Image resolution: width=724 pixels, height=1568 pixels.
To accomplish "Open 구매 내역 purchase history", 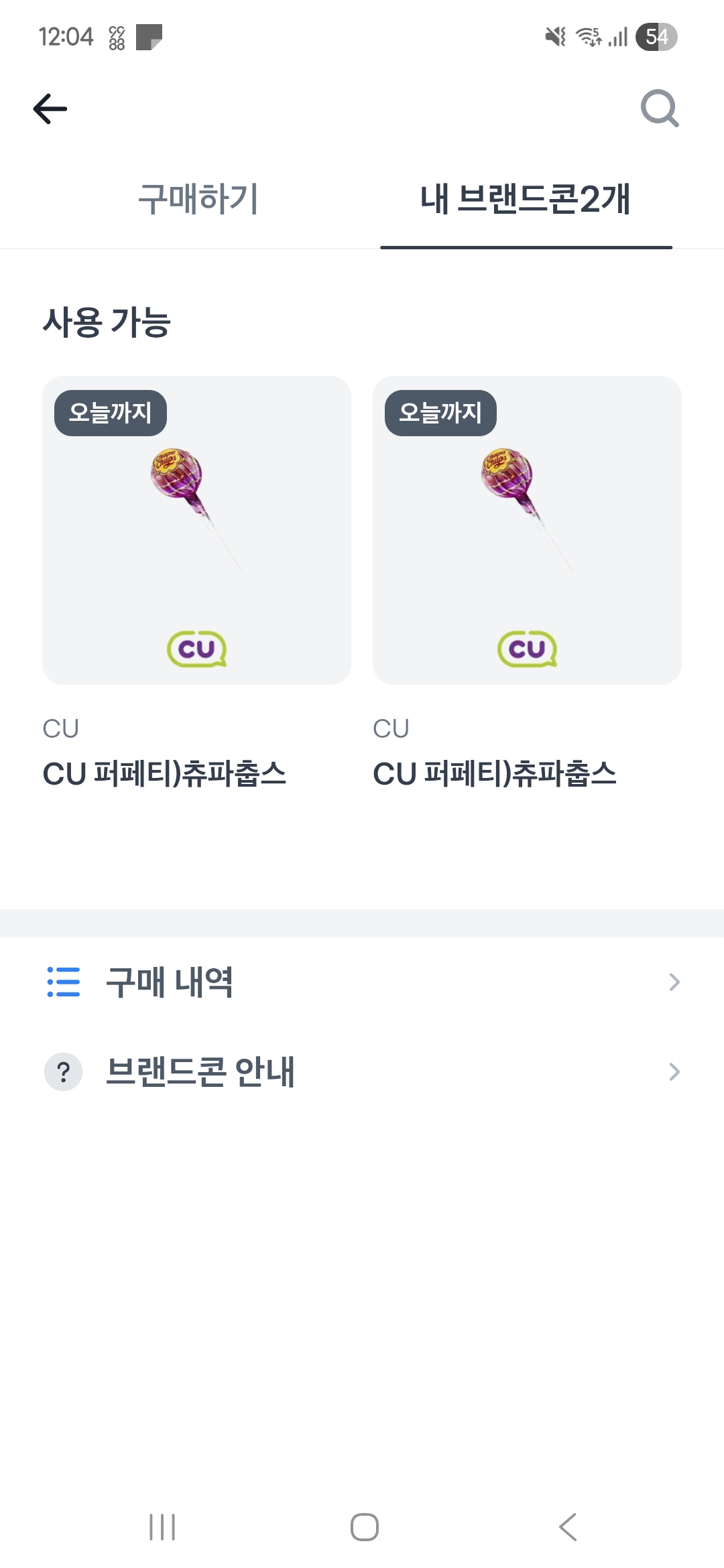I will [x=362, y=982].
